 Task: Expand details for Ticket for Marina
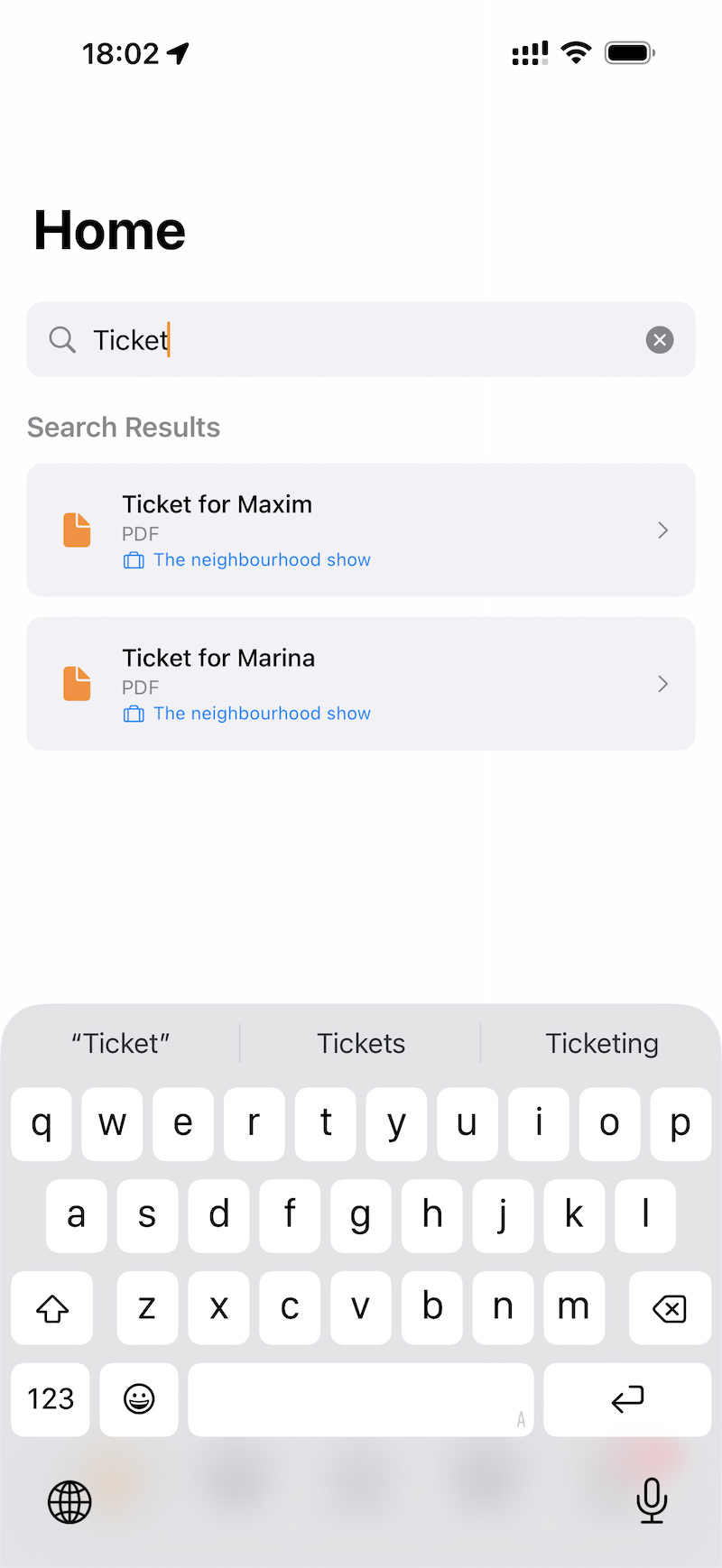point(663,684)
